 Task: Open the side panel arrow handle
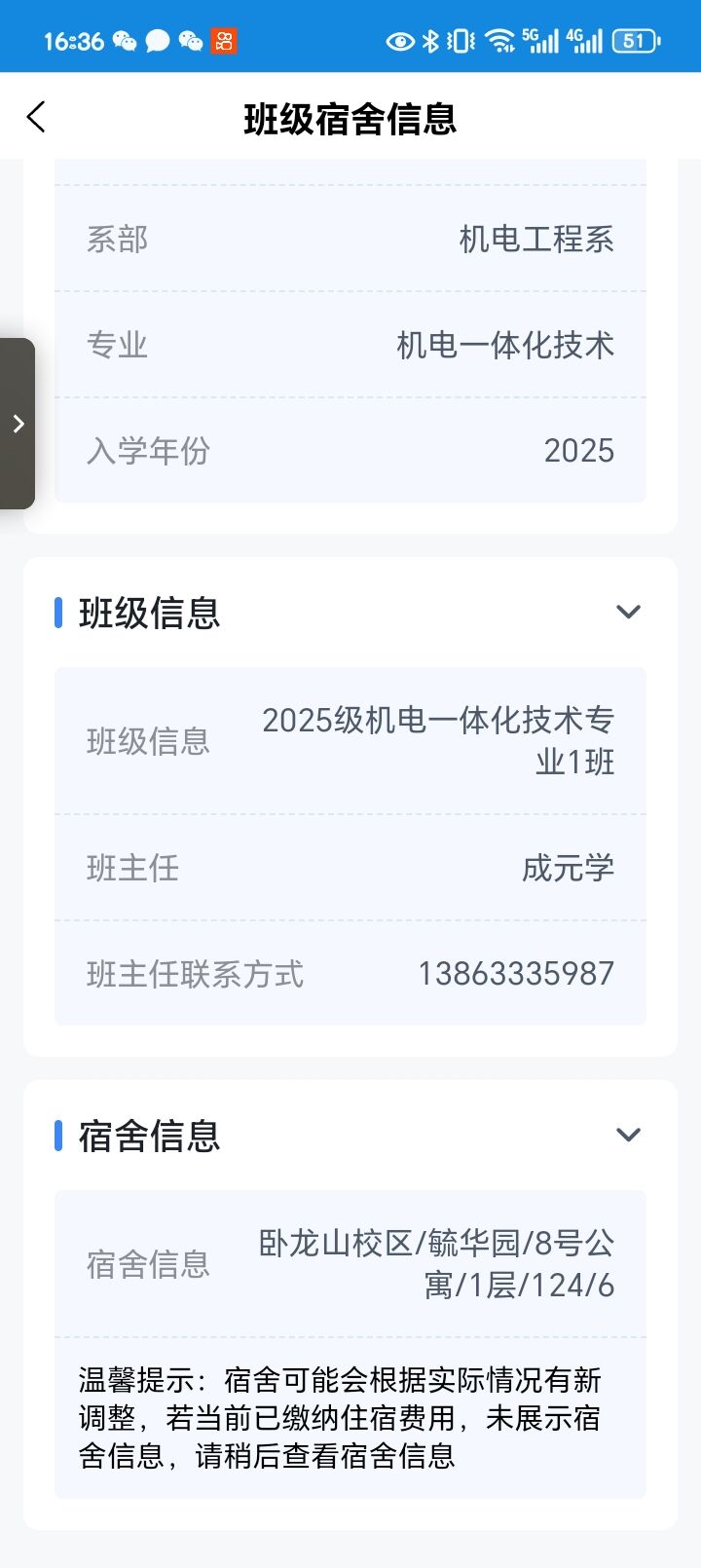(18, 424)
